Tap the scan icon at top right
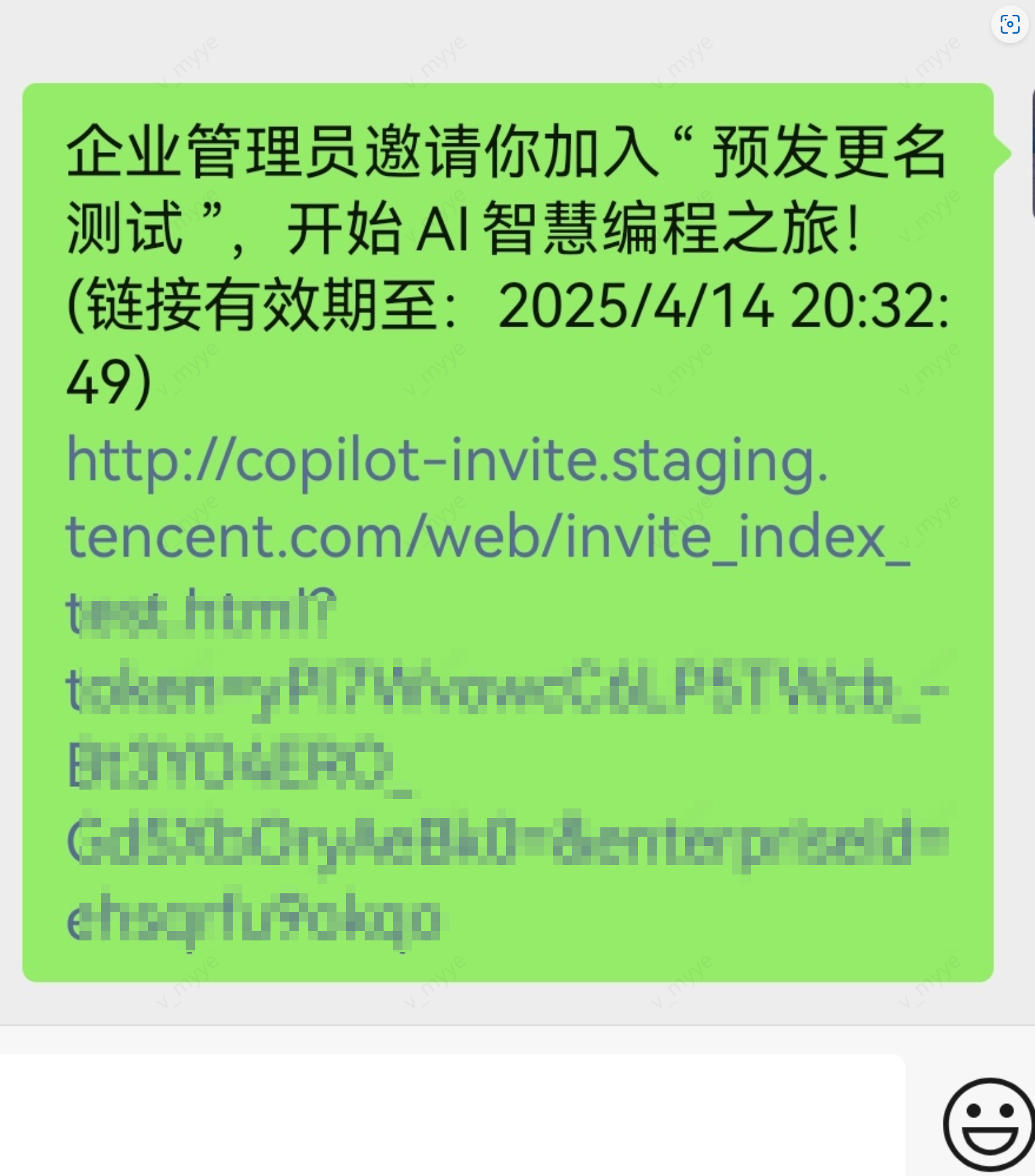Viewport: 1035px width, 1176px height. point(1009,24)
